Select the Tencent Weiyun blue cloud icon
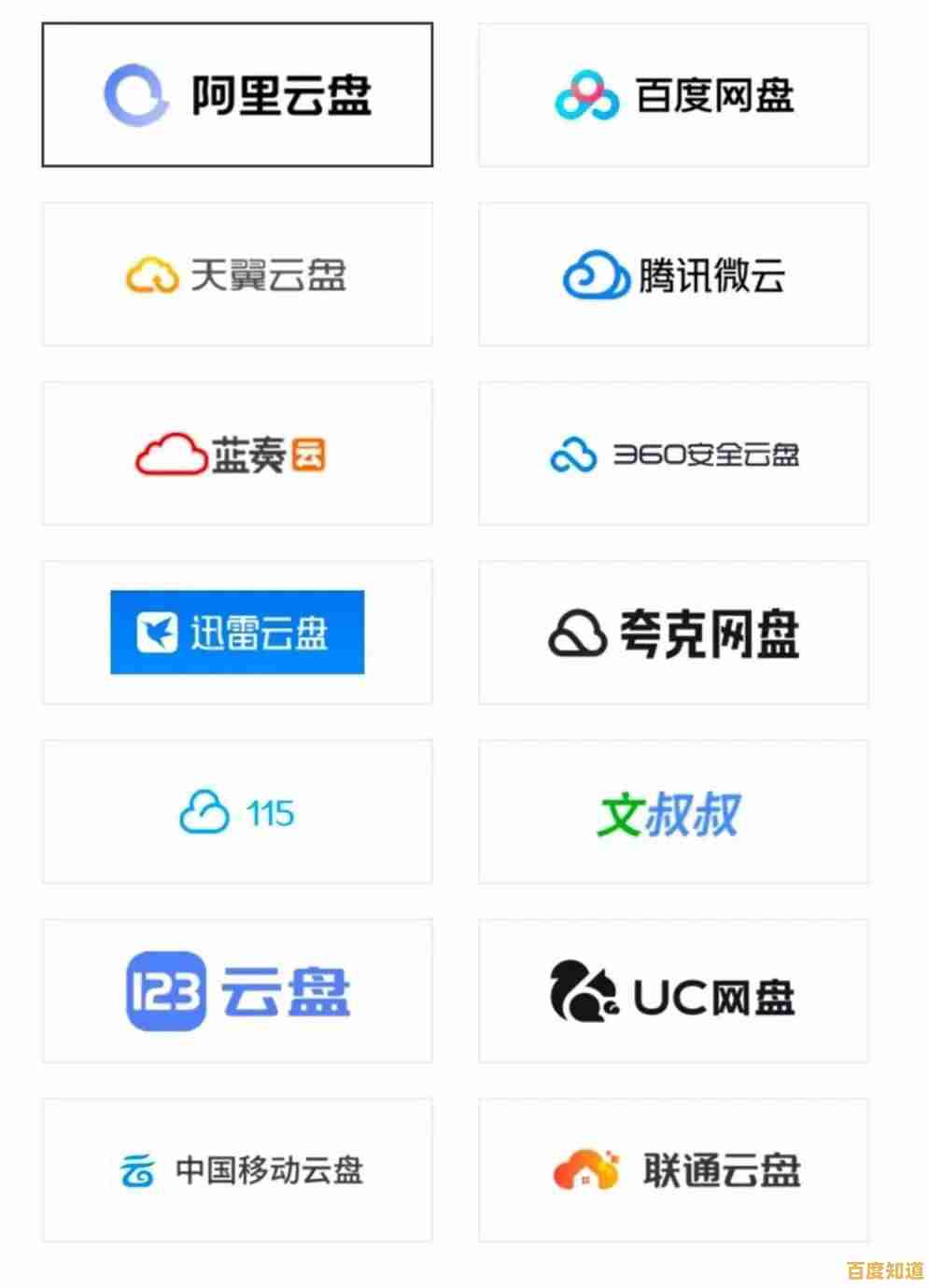This screenshot has height=1288, width=929. [595, 273]
